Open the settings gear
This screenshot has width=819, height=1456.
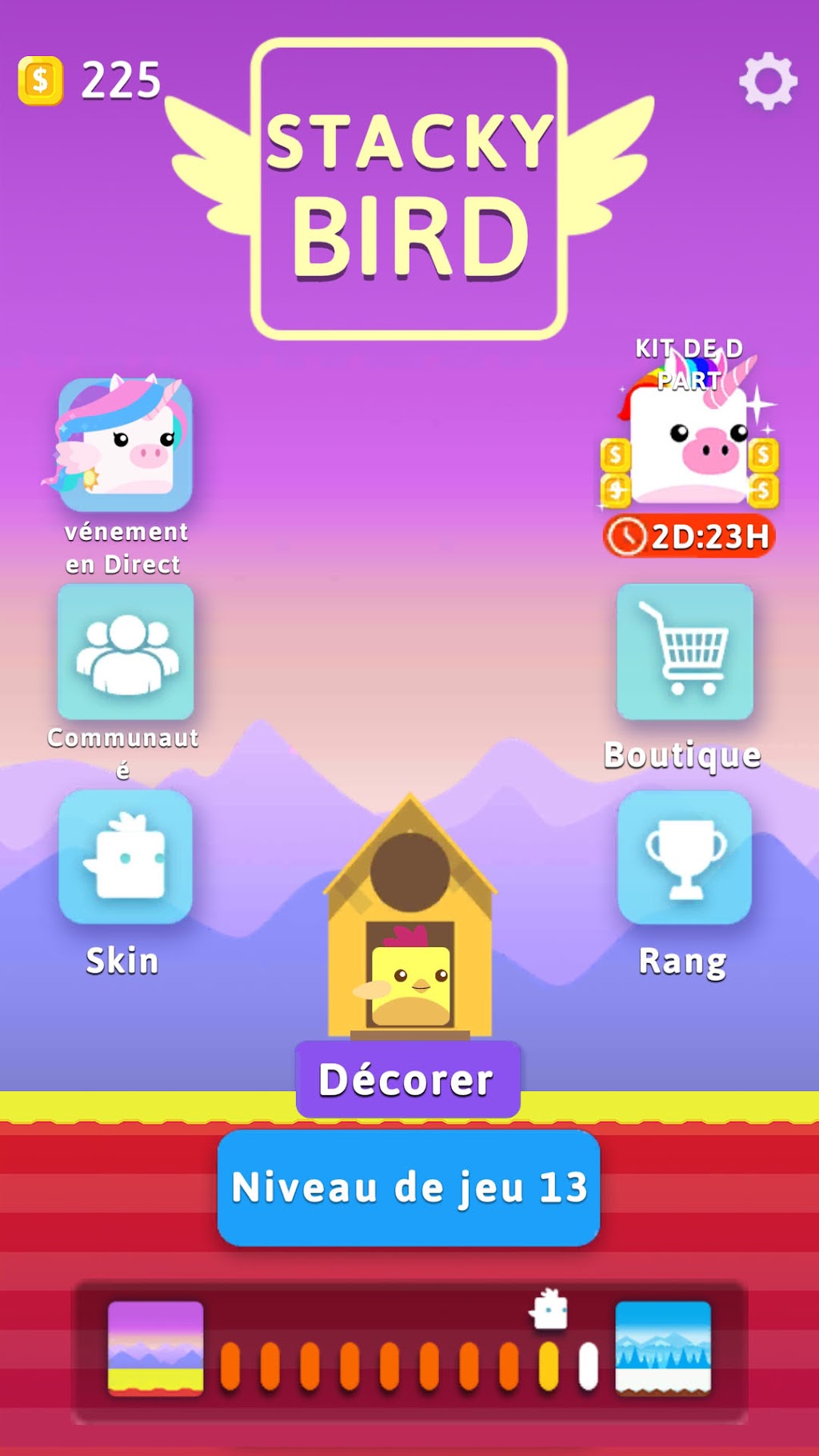[x=768, y=81]
